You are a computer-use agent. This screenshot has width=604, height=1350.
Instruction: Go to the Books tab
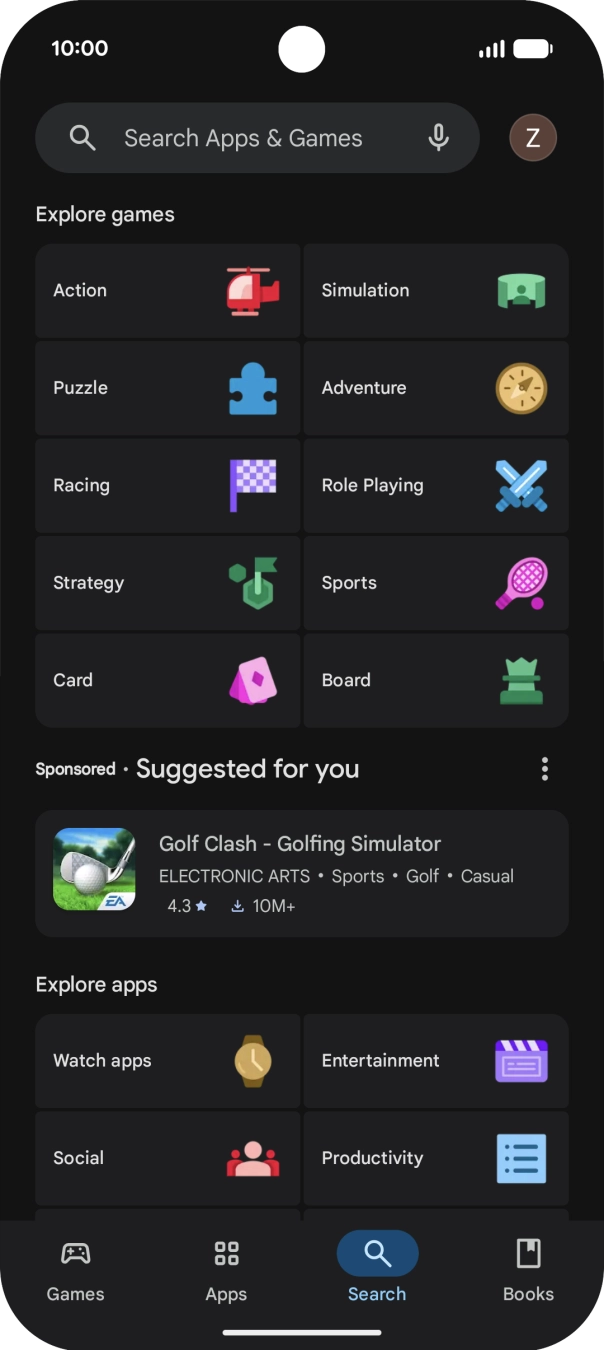click(528, 1270)
